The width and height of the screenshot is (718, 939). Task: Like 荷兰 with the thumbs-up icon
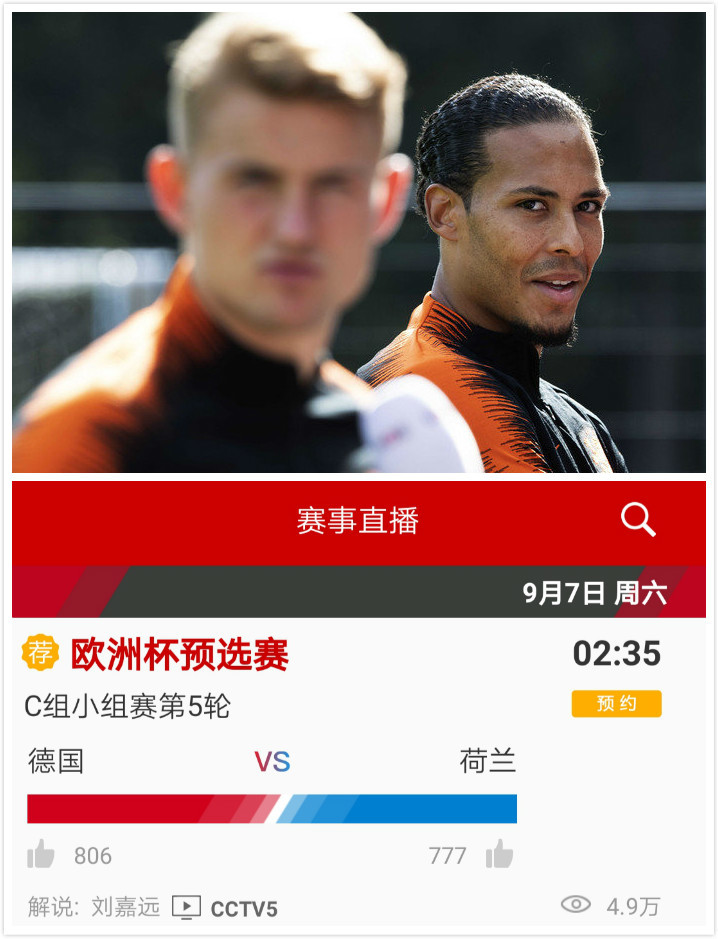[x=499, y=855]
